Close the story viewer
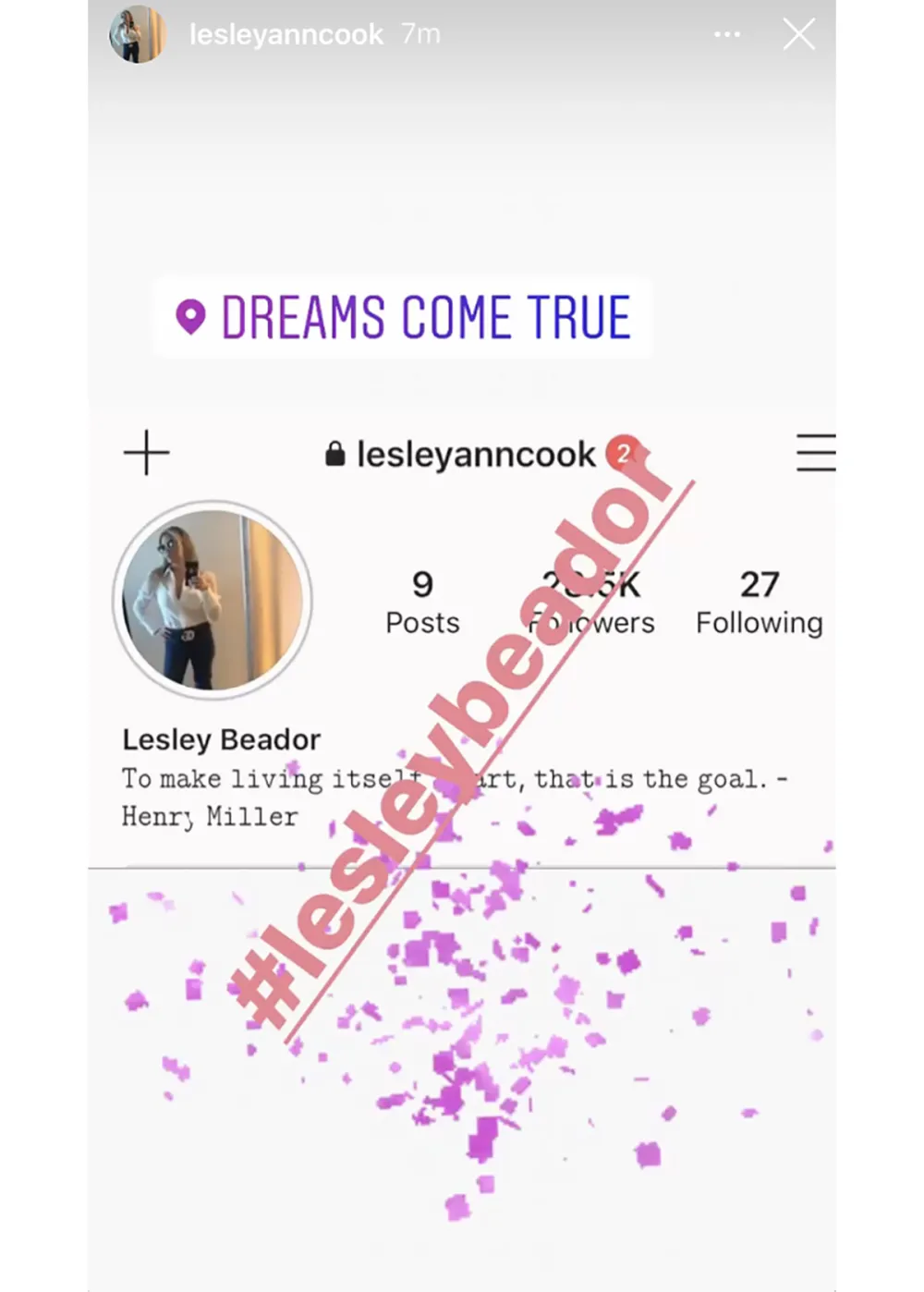This screenshot has width=924, height=1292. (x=798, y=35)
